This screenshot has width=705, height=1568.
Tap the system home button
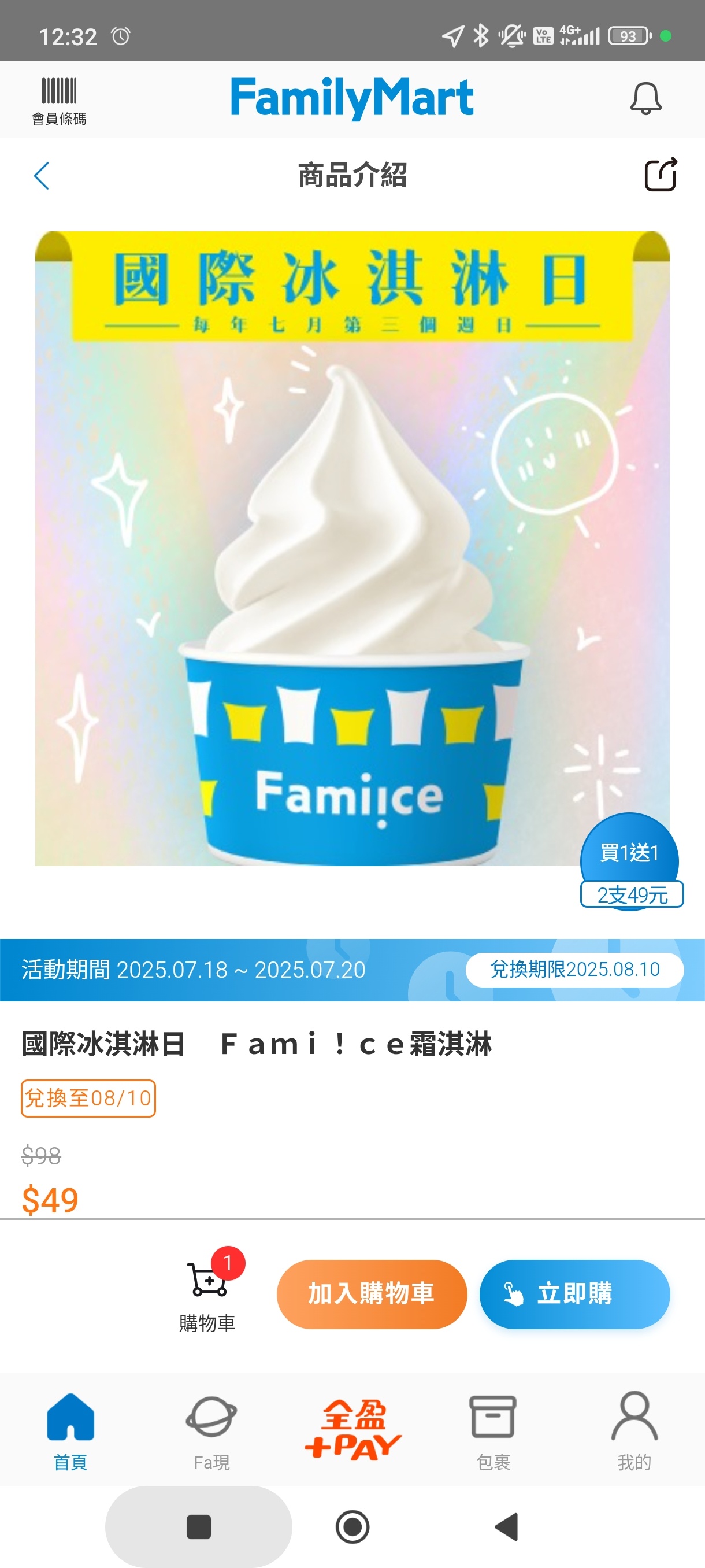352,1526
